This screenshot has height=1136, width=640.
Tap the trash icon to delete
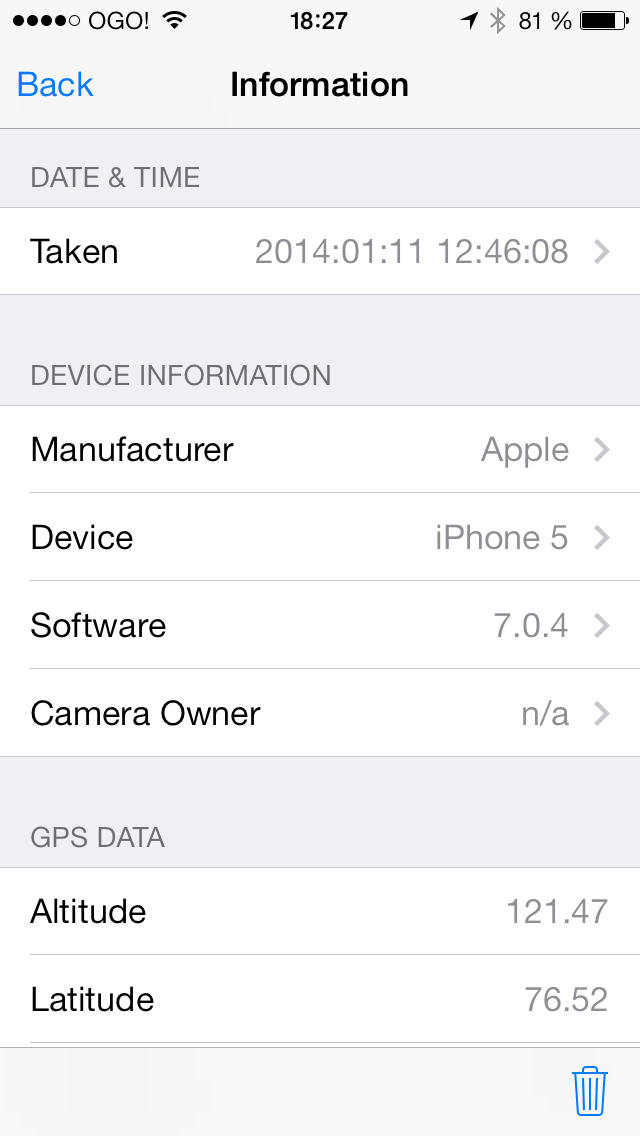[589, 1090]
